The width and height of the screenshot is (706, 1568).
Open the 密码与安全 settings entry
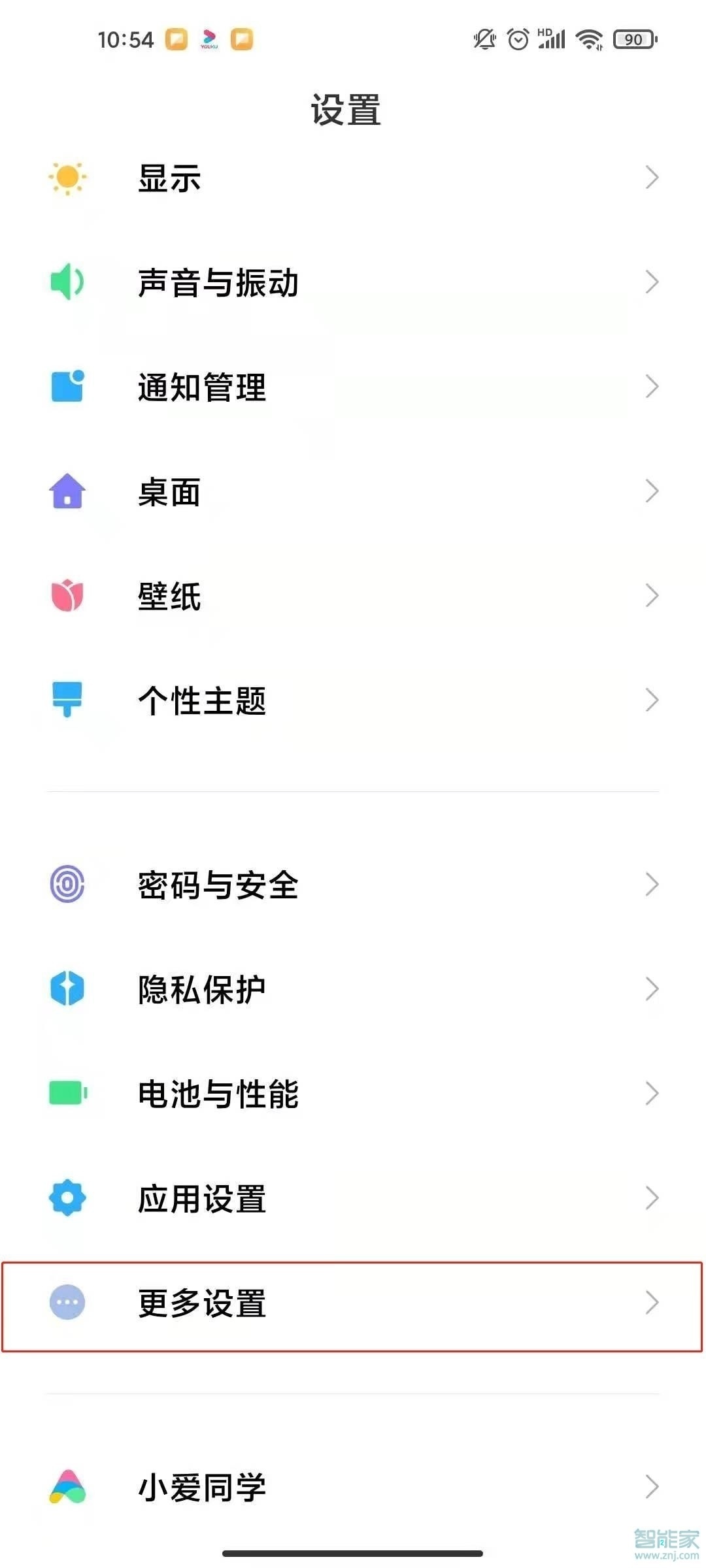218,885
